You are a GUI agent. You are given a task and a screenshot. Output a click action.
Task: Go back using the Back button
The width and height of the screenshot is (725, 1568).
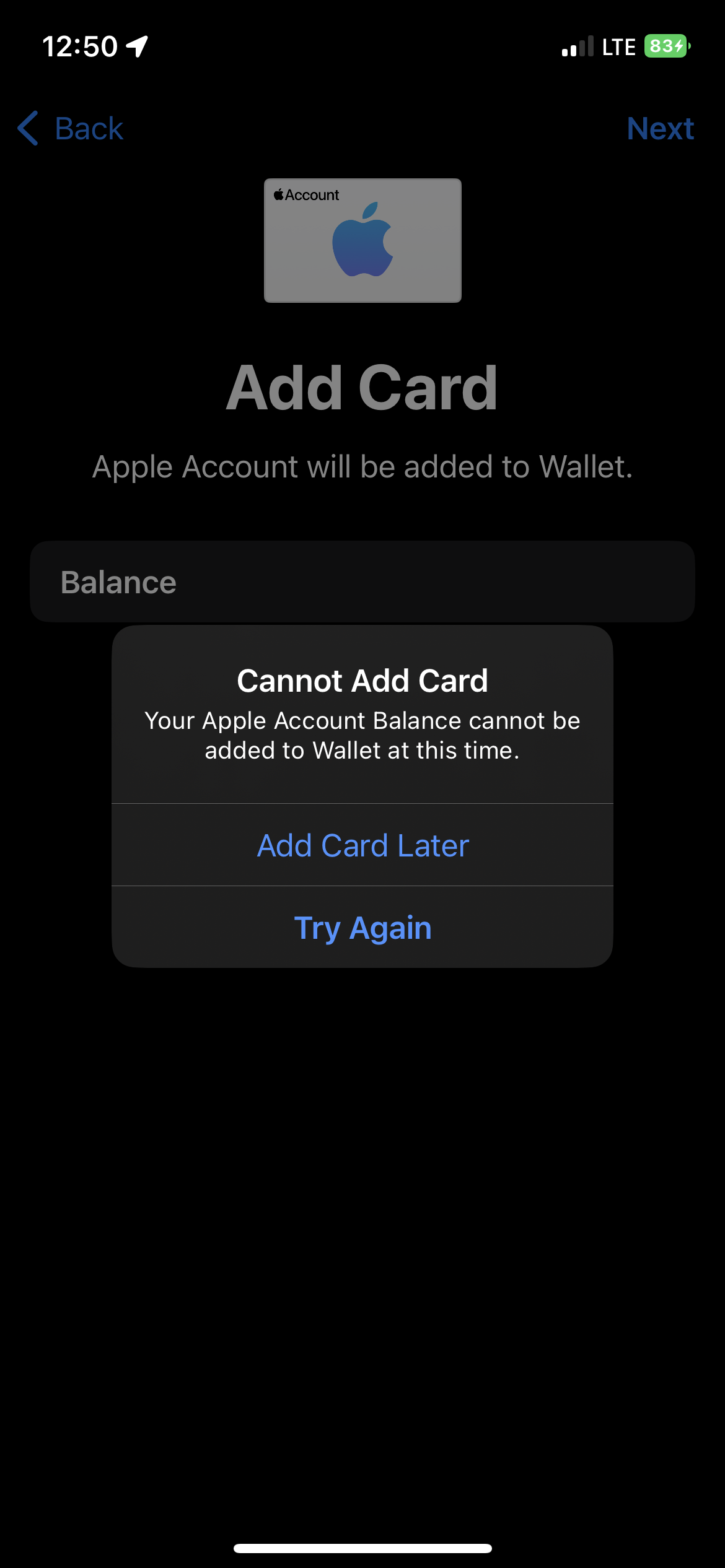click(x=71, y=128)
